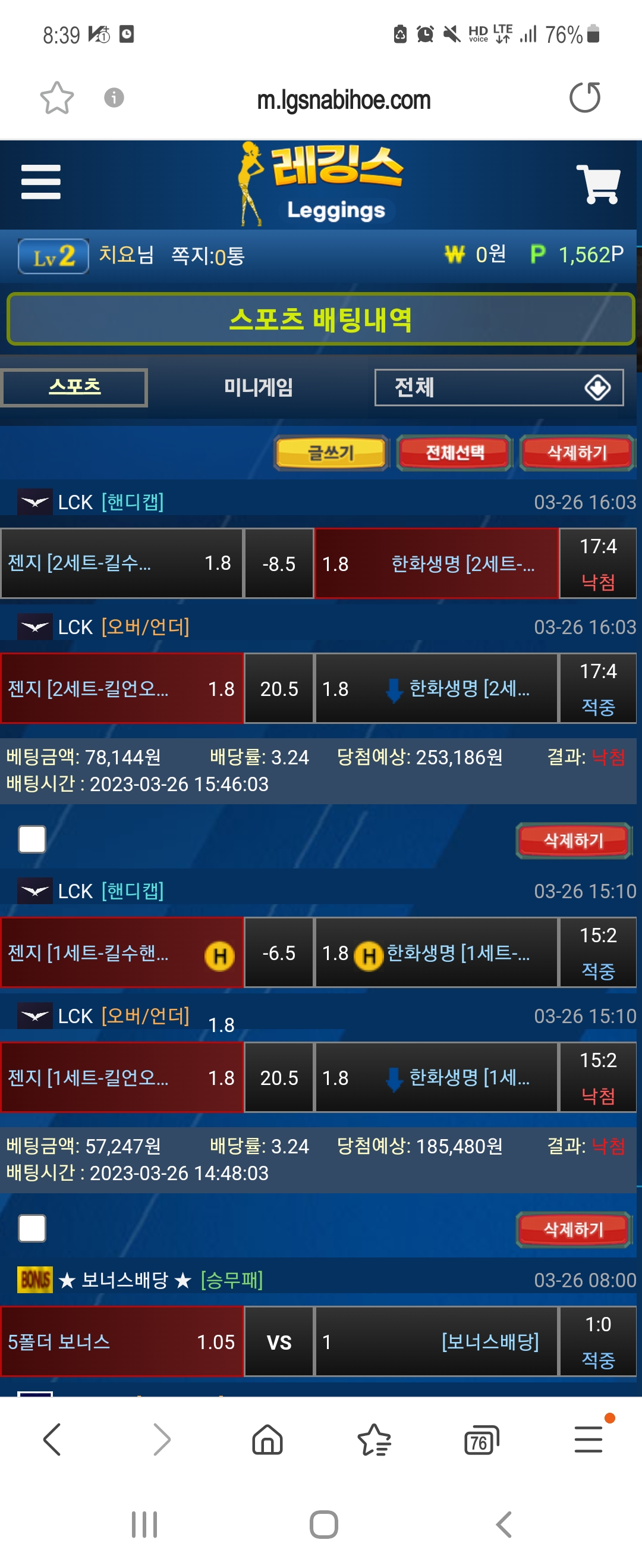This screenshot has height=1568, width=642.
Task: Check the box under the 78,144원 bet
Action: [32, 839]
